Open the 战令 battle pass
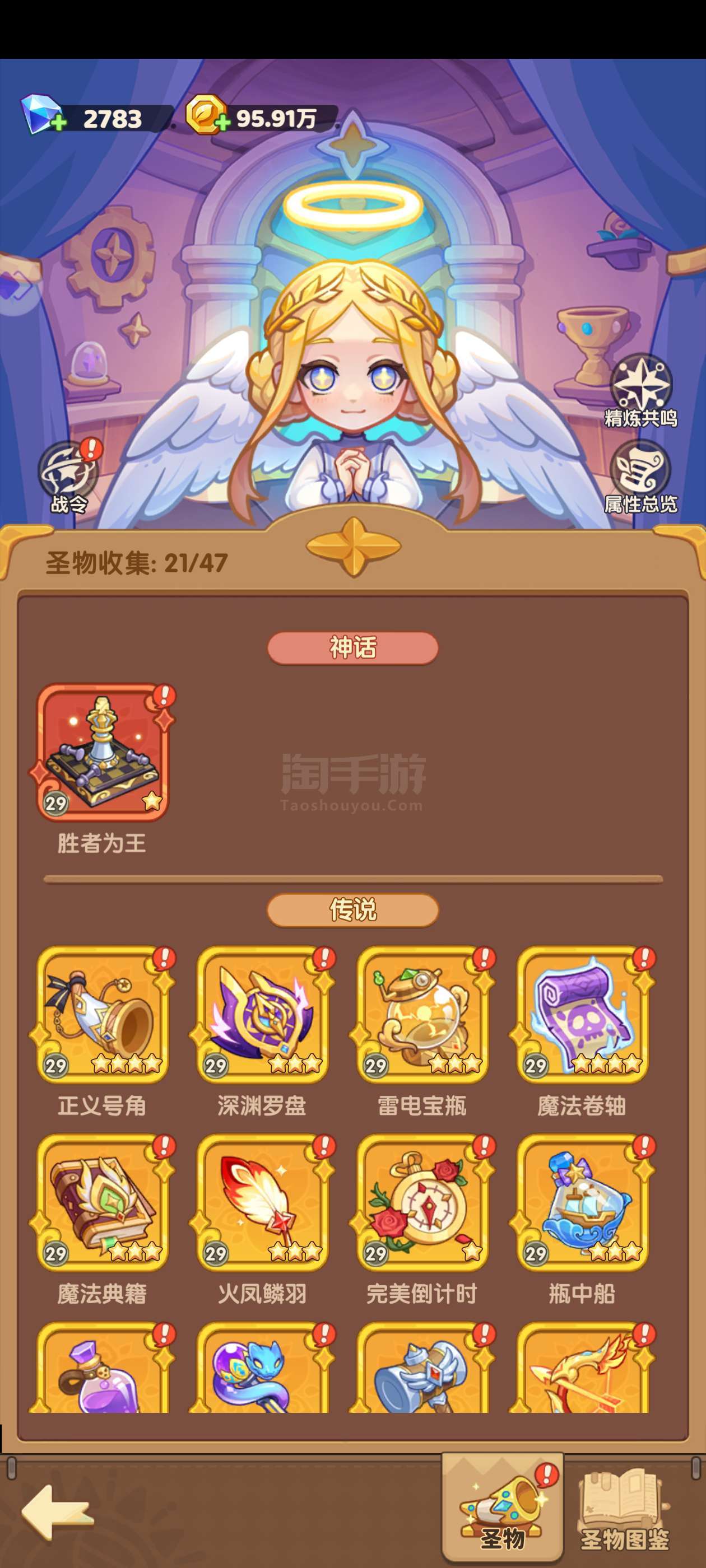The width and height of the screenshot is (706, 1568). click(x=68, y=478)
